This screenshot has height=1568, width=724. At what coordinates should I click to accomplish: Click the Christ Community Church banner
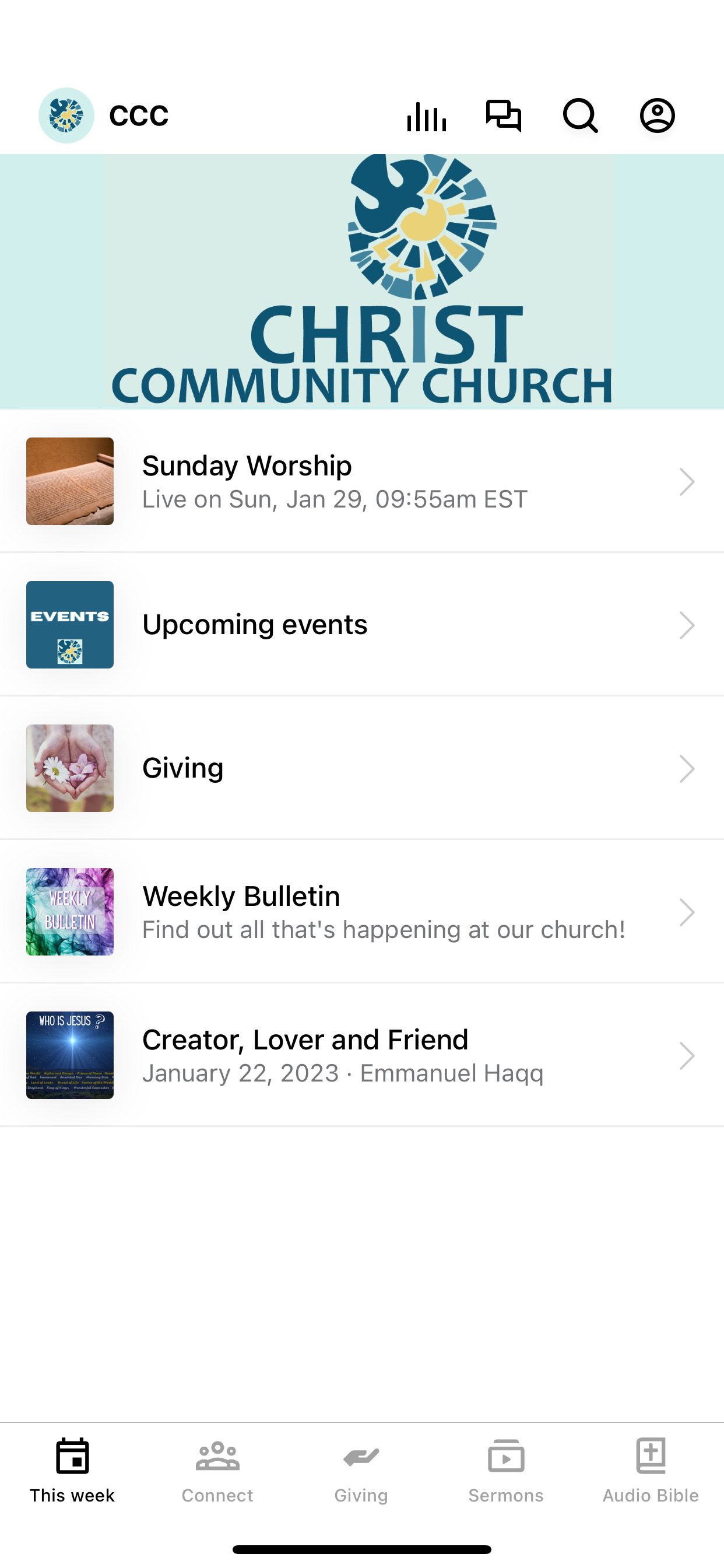click(362, 280)
